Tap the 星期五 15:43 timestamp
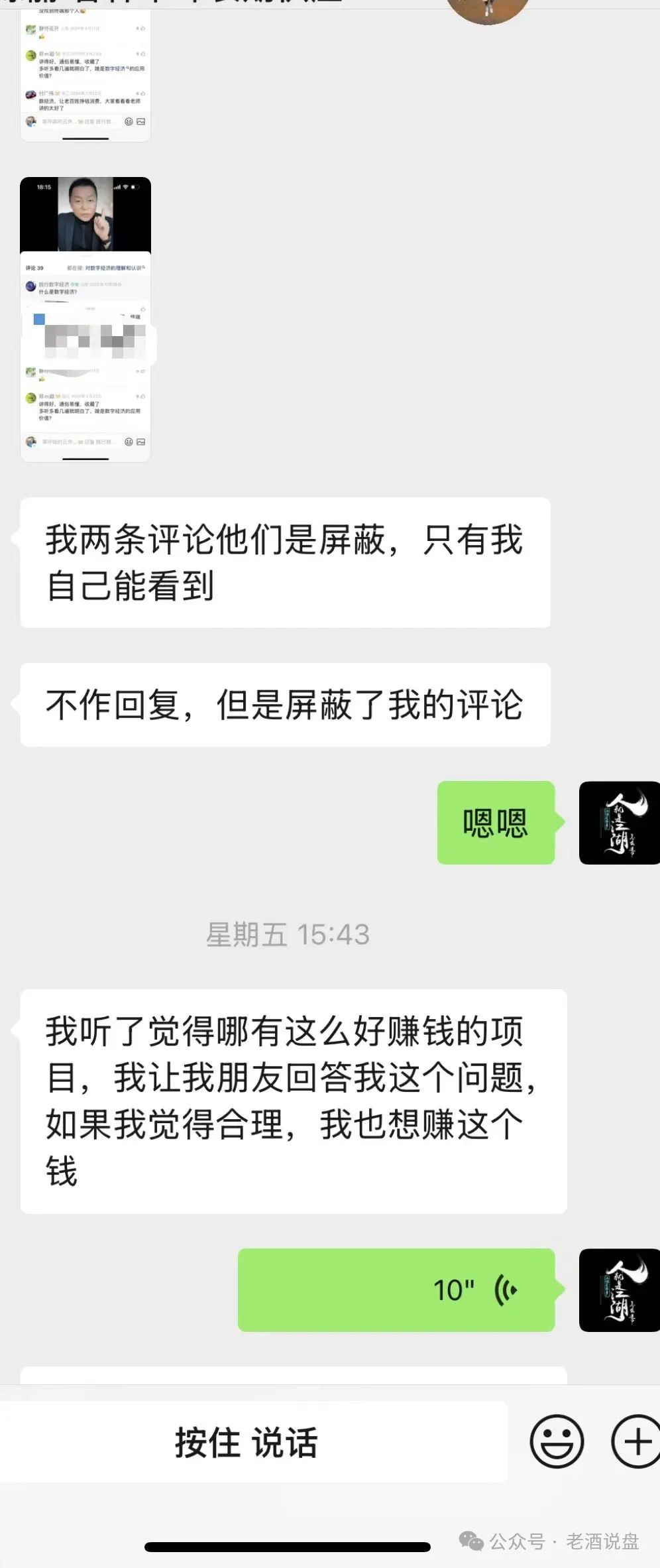 [x=288, y=936]
